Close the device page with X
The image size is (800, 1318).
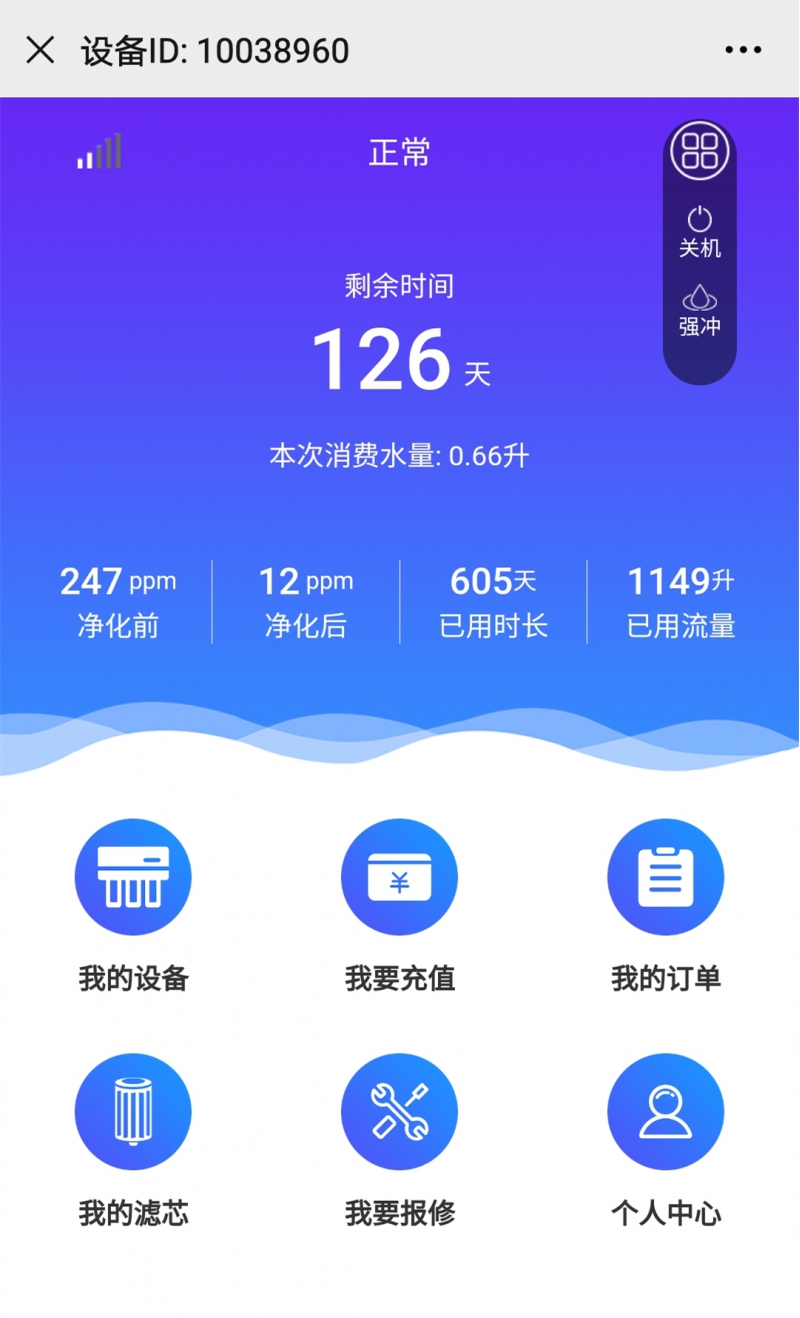click(40, 50)
